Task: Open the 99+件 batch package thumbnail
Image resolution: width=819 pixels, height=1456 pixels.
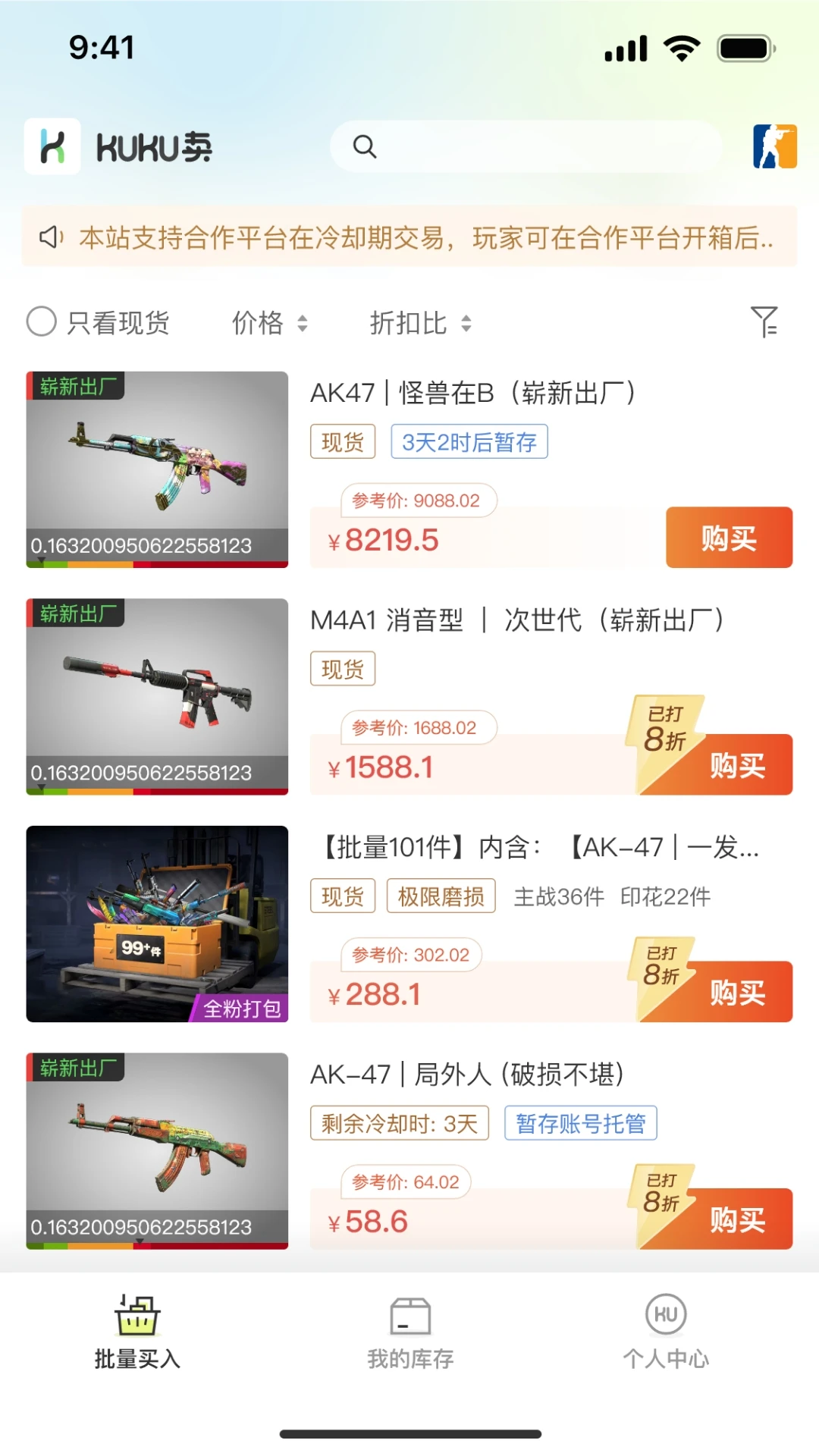Action: 157,924
